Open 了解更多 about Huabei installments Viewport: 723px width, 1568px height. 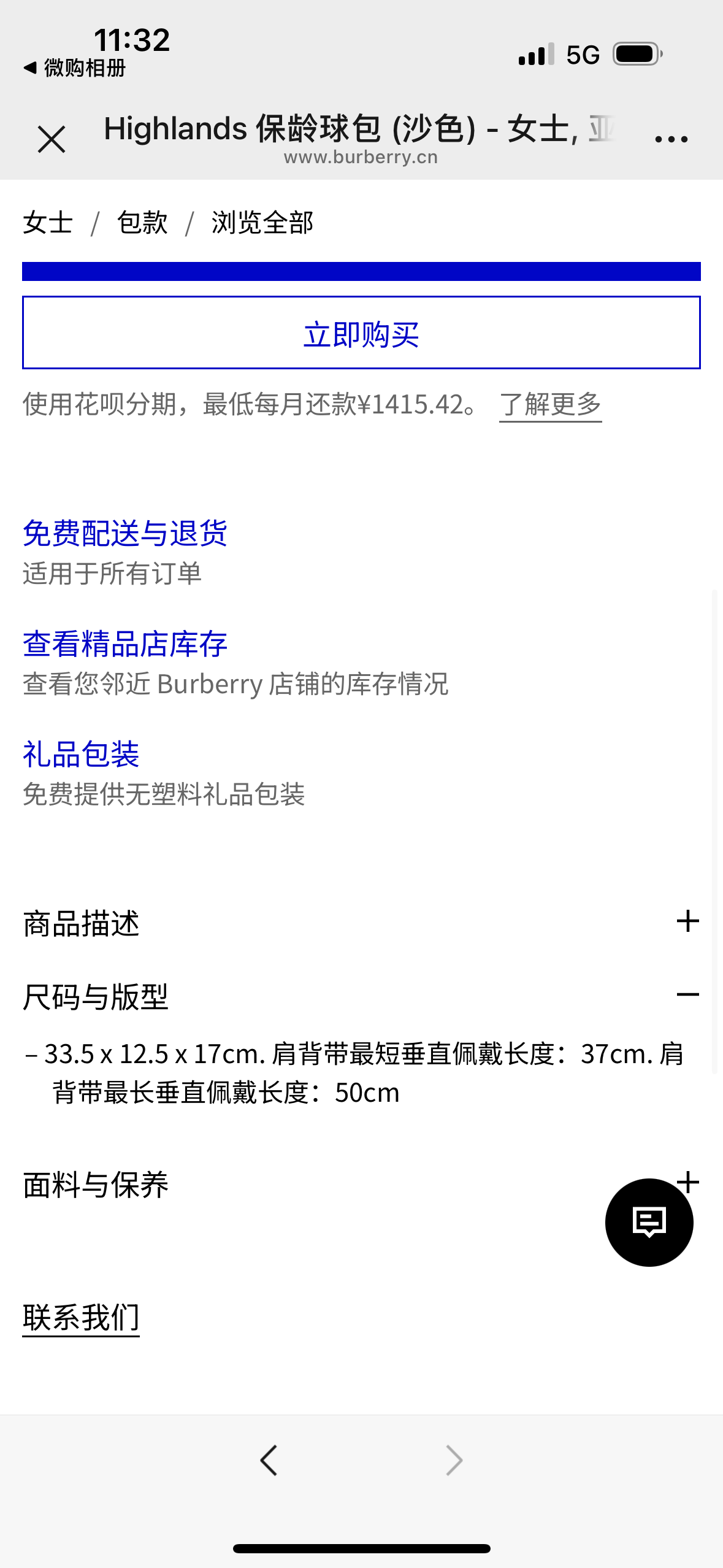coord(550,405)
